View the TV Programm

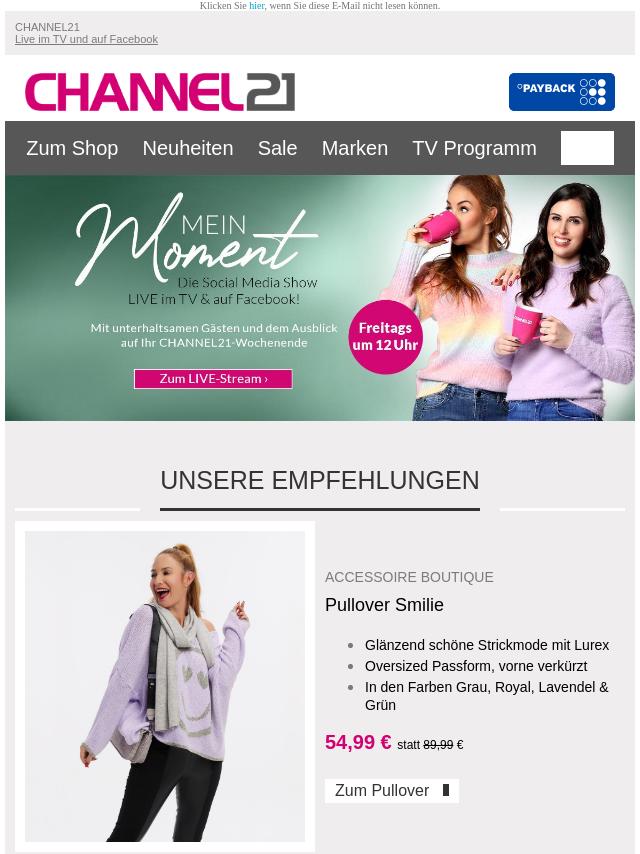474,148
